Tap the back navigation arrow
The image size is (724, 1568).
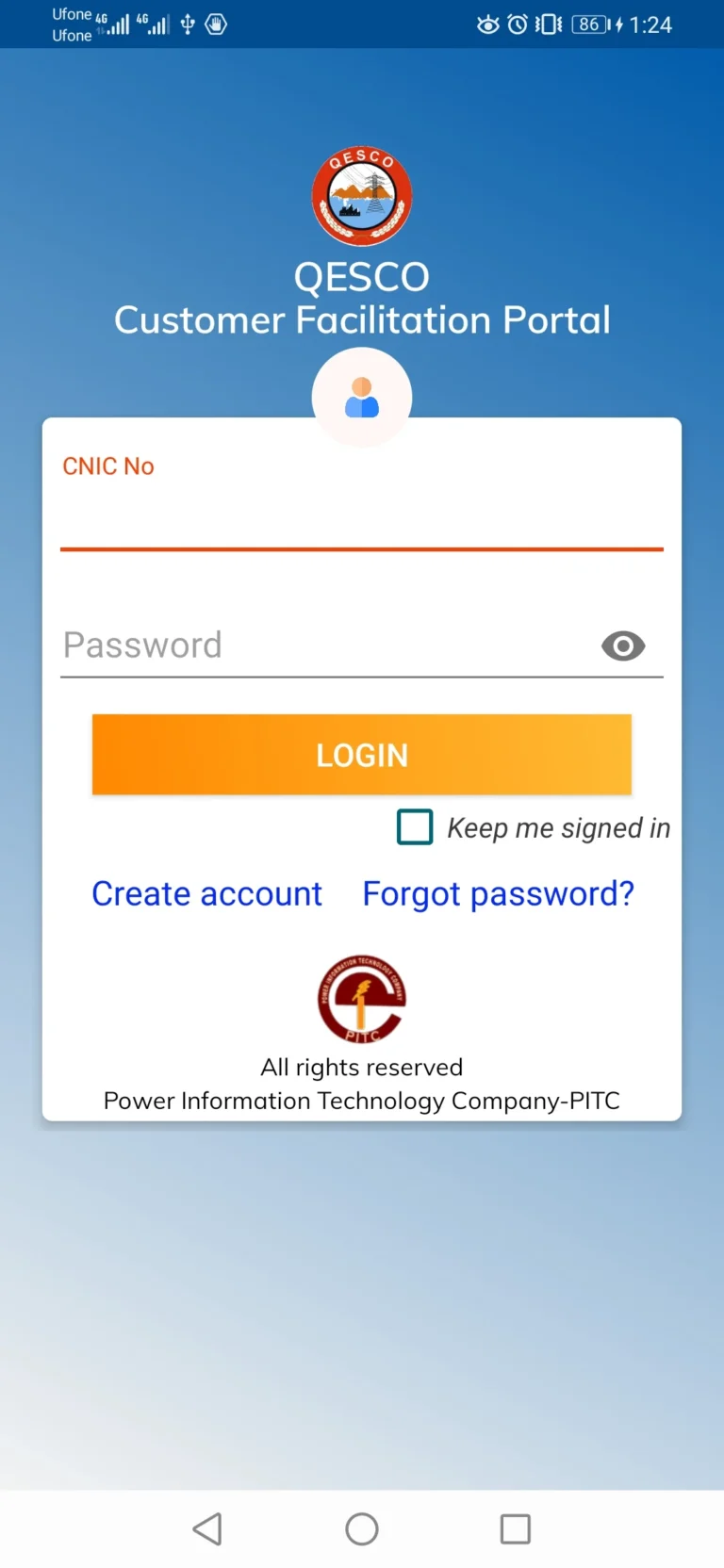click(208, 1529)
